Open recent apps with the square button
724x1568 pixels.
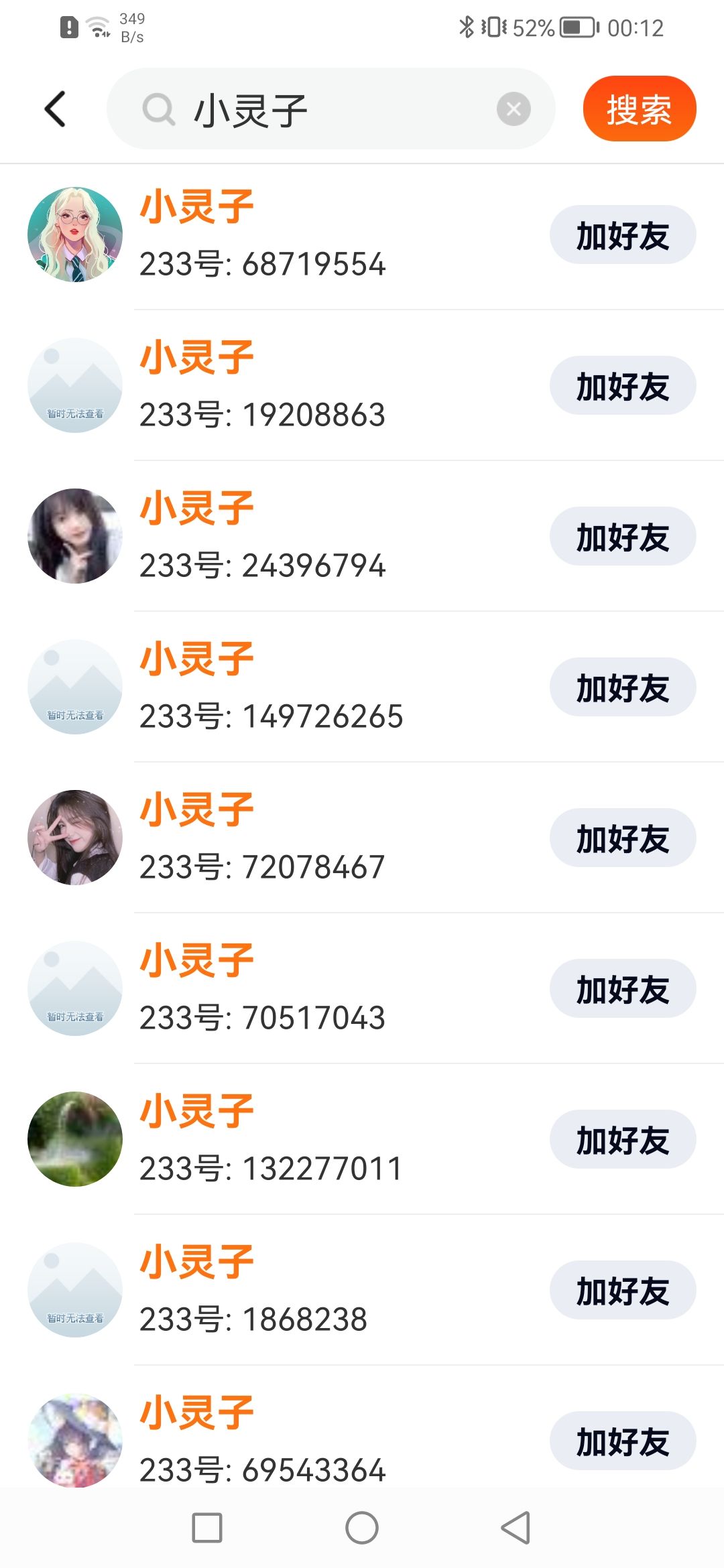point(207,1528)
